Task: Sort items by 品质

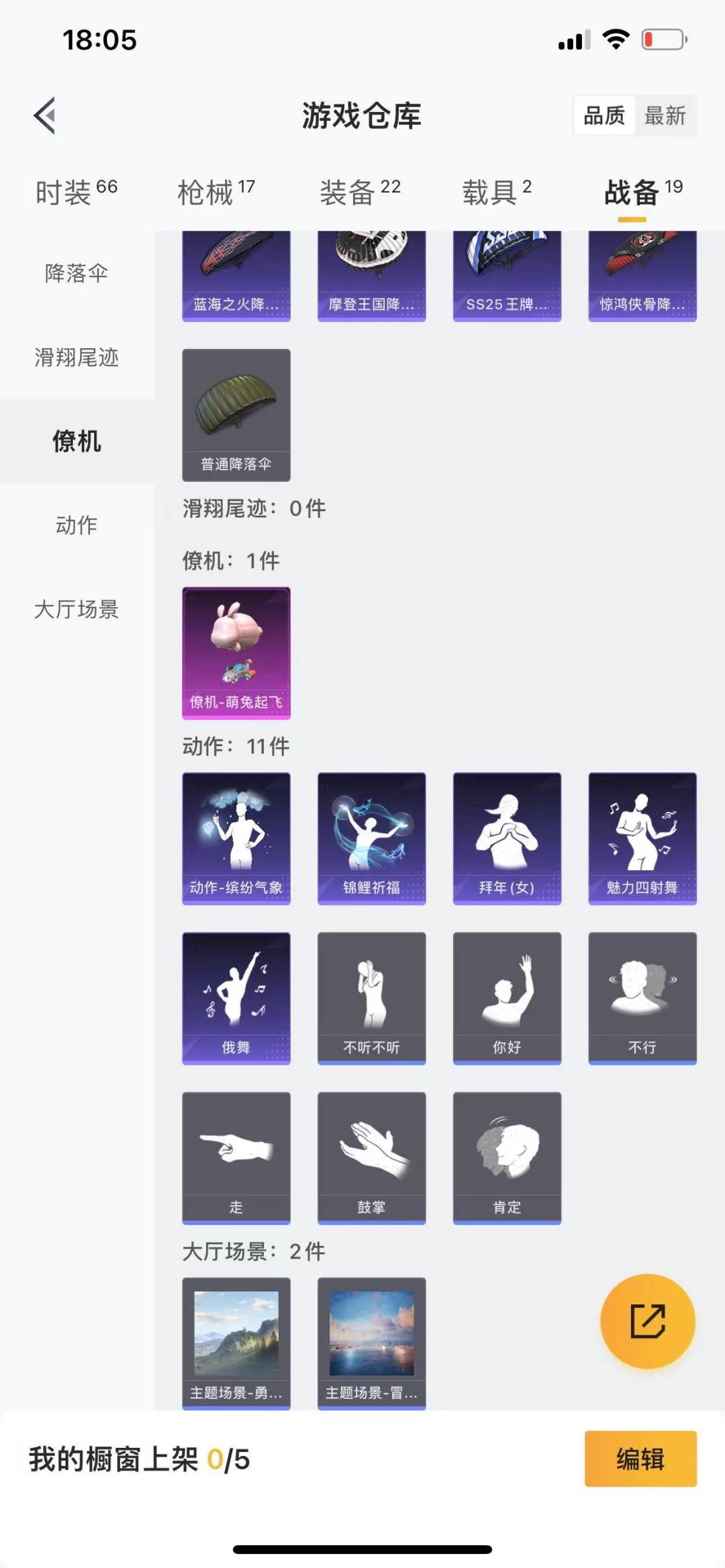Action: [x=604, y=116]
